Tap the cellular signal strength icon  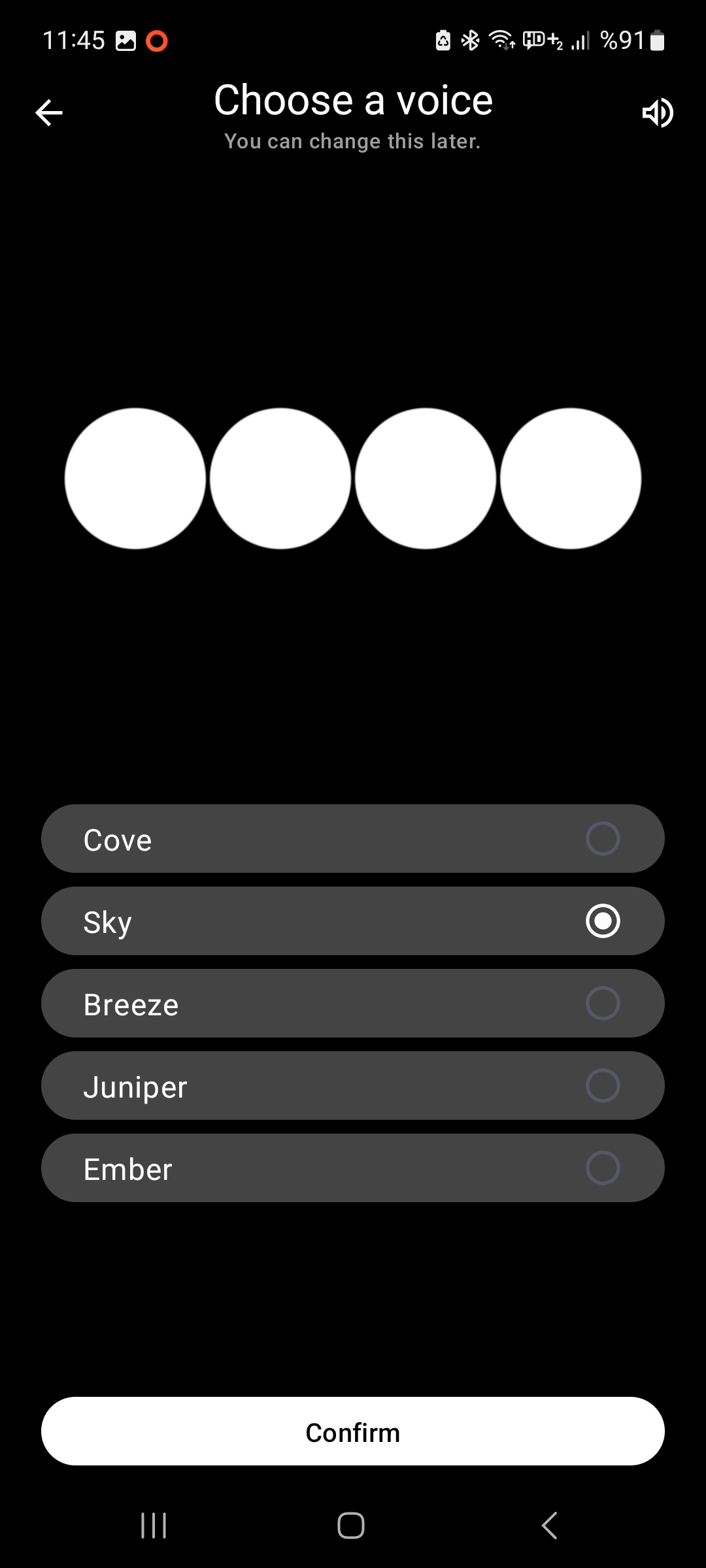pyautogui.click(x=579, y=41)
